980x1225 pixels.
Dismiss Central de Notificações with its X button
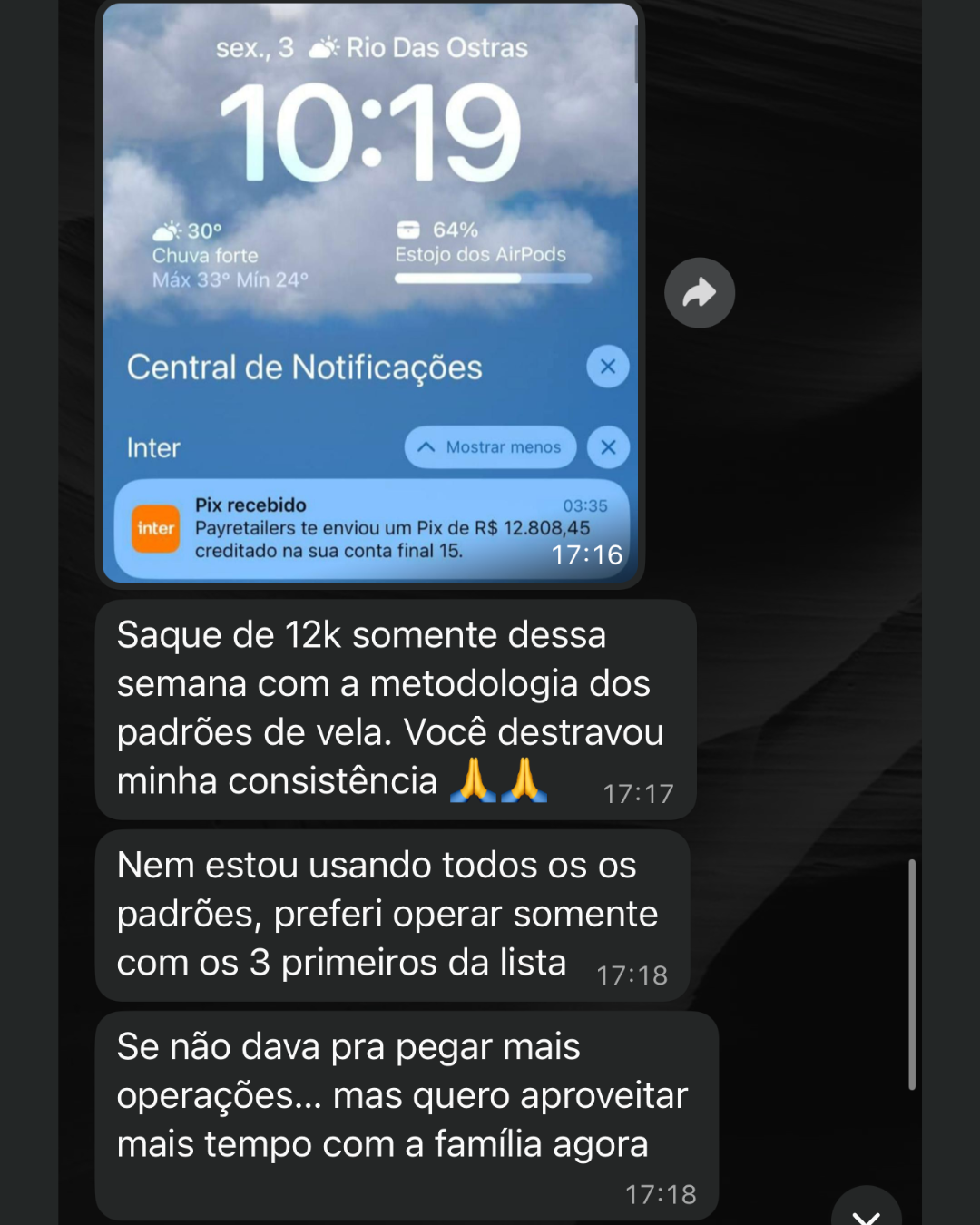[x=606, y=367]
